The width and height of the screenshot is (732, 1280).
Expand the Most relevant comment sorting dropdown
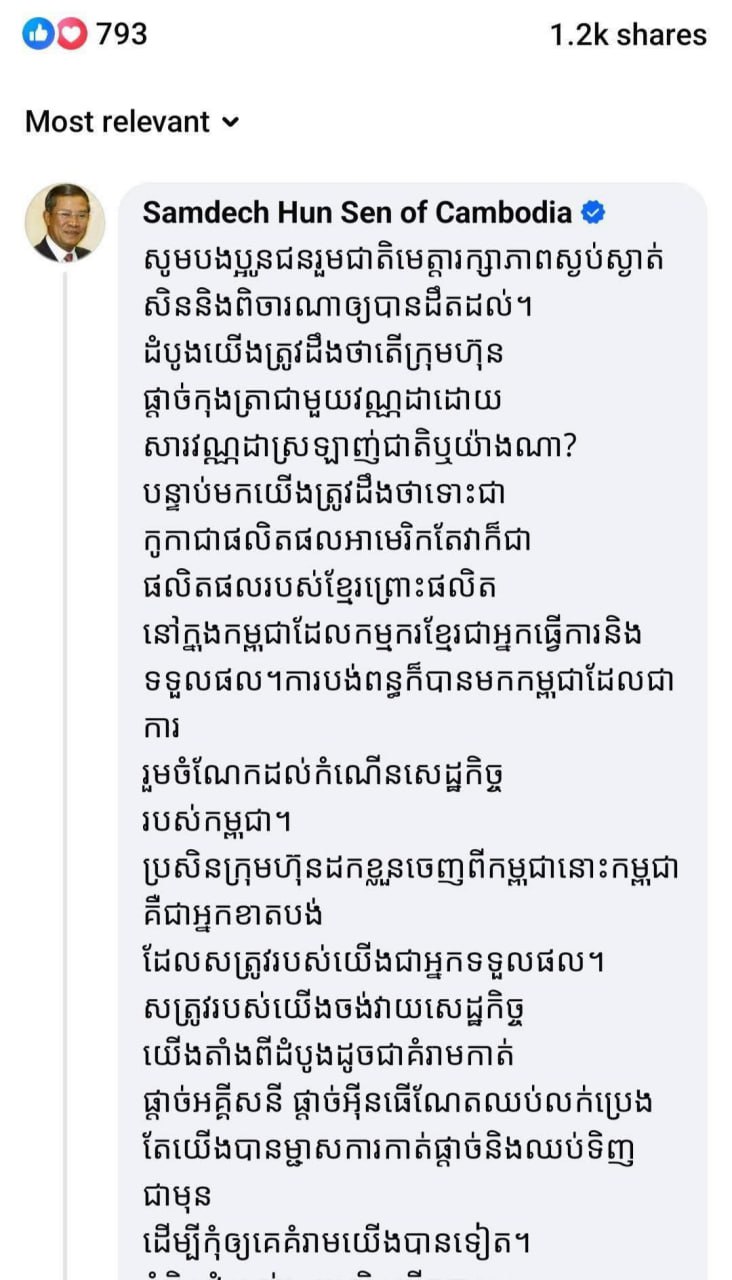point(132,122)
